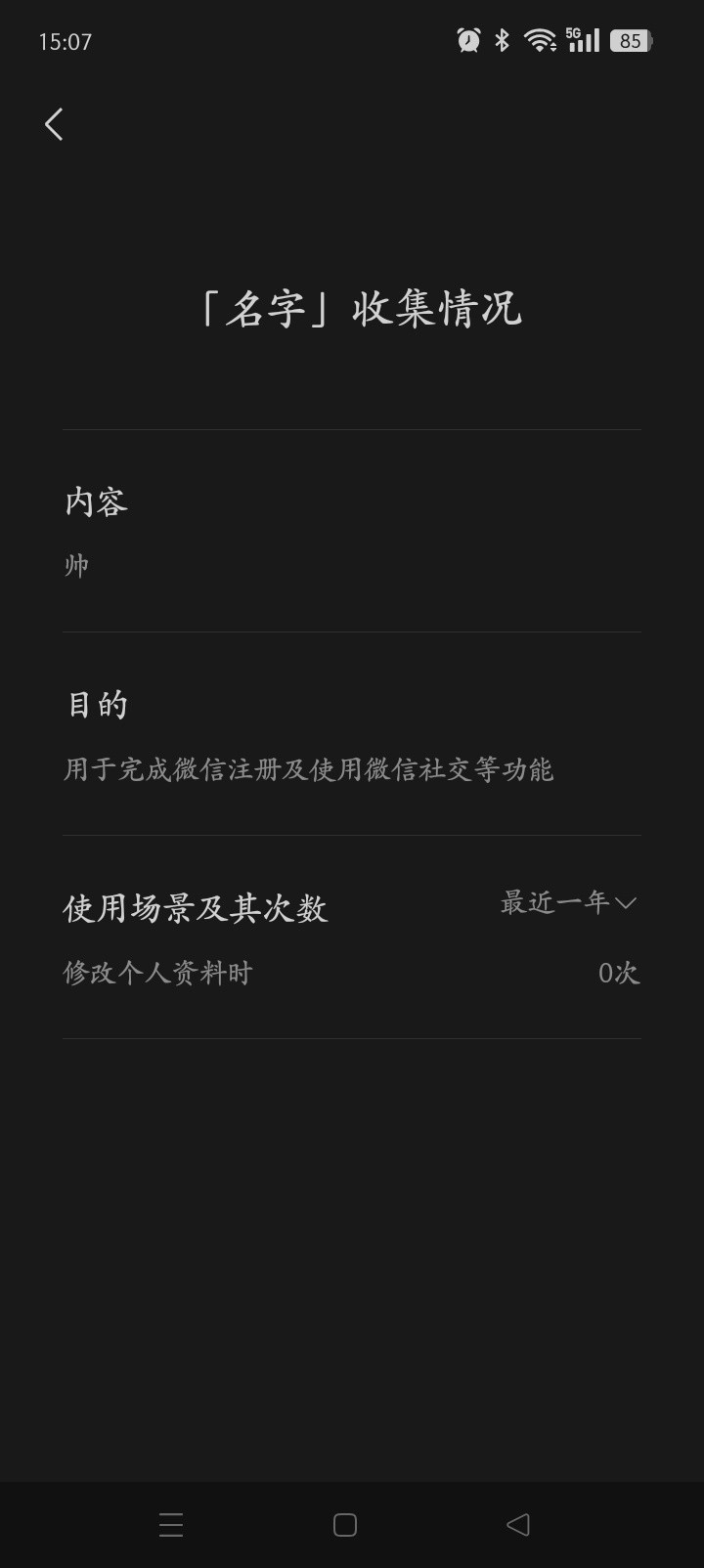Tap the back arrow at top left
Screen dimensions: 704x1568
pyautogui.click(x=53, y=124)
